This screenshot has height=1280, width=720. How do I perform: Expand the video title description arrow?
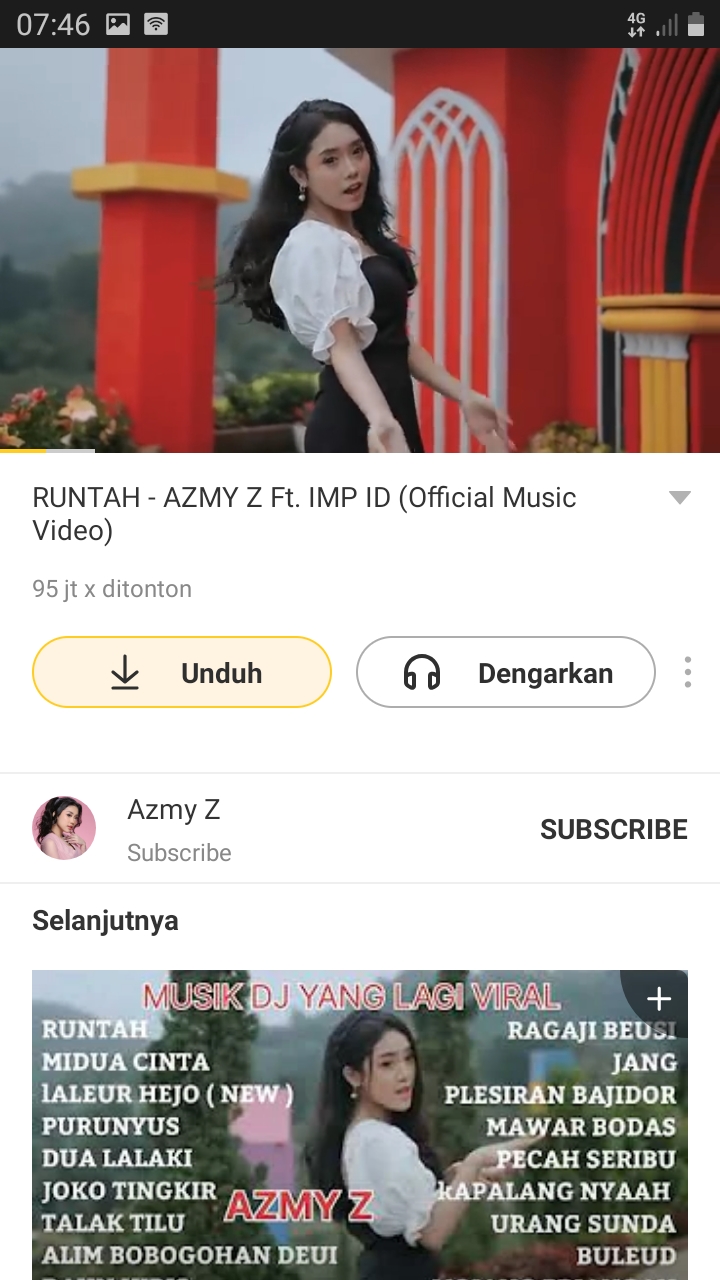680,498
